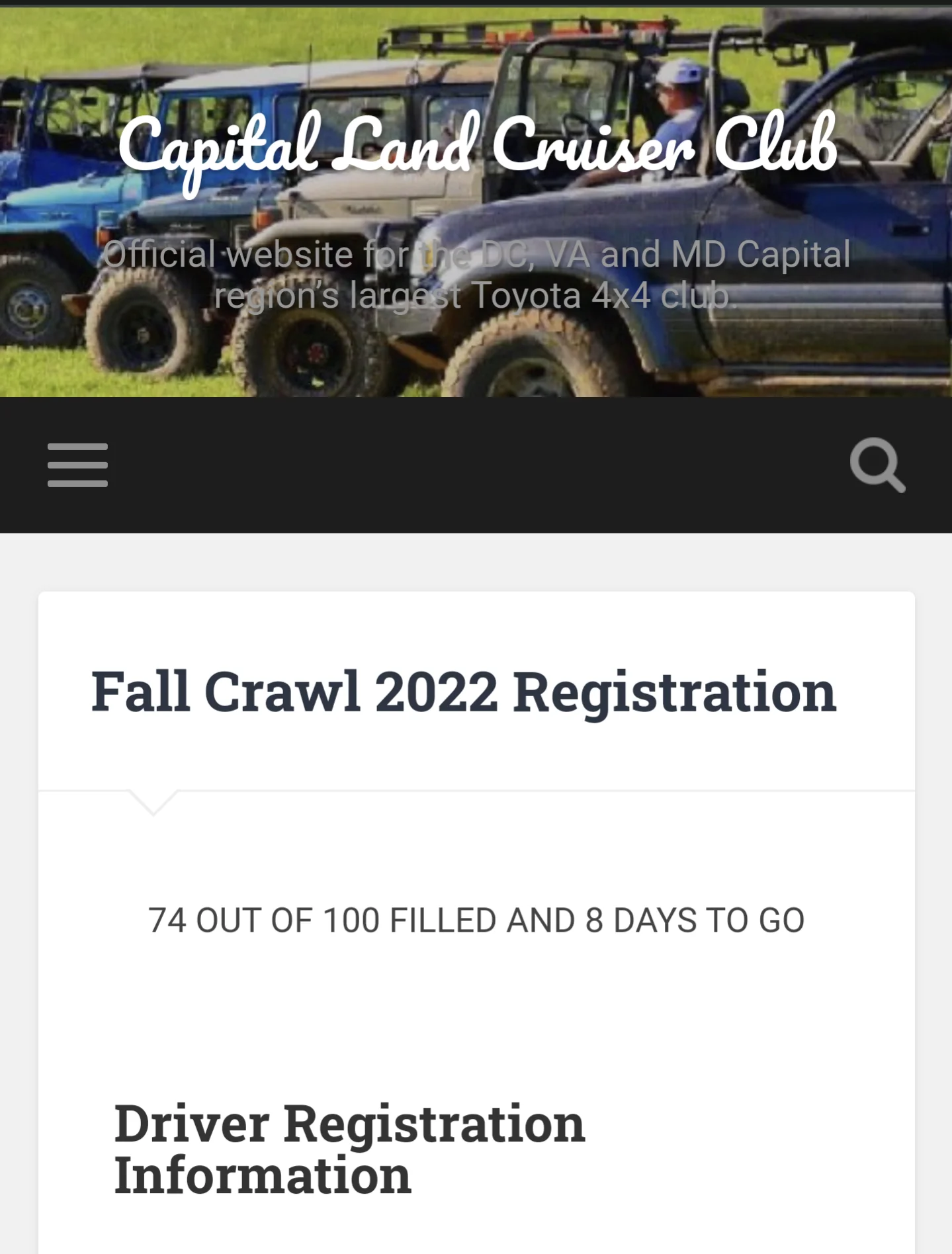Open the site search magnifier
952x1254 pixels.
(877, 465)
